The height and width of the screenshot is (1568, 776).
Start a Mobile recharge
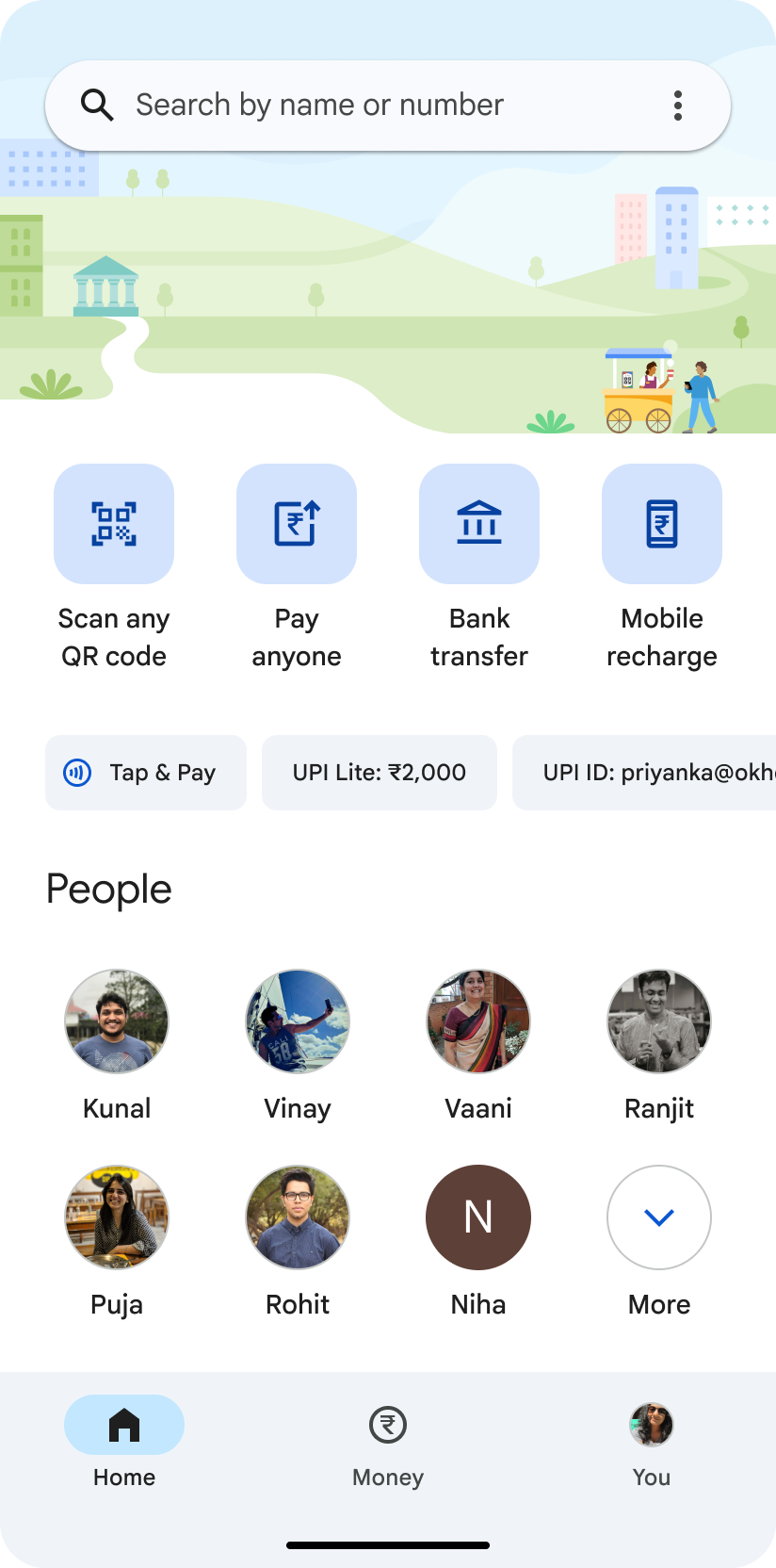[x=662, y=524]
